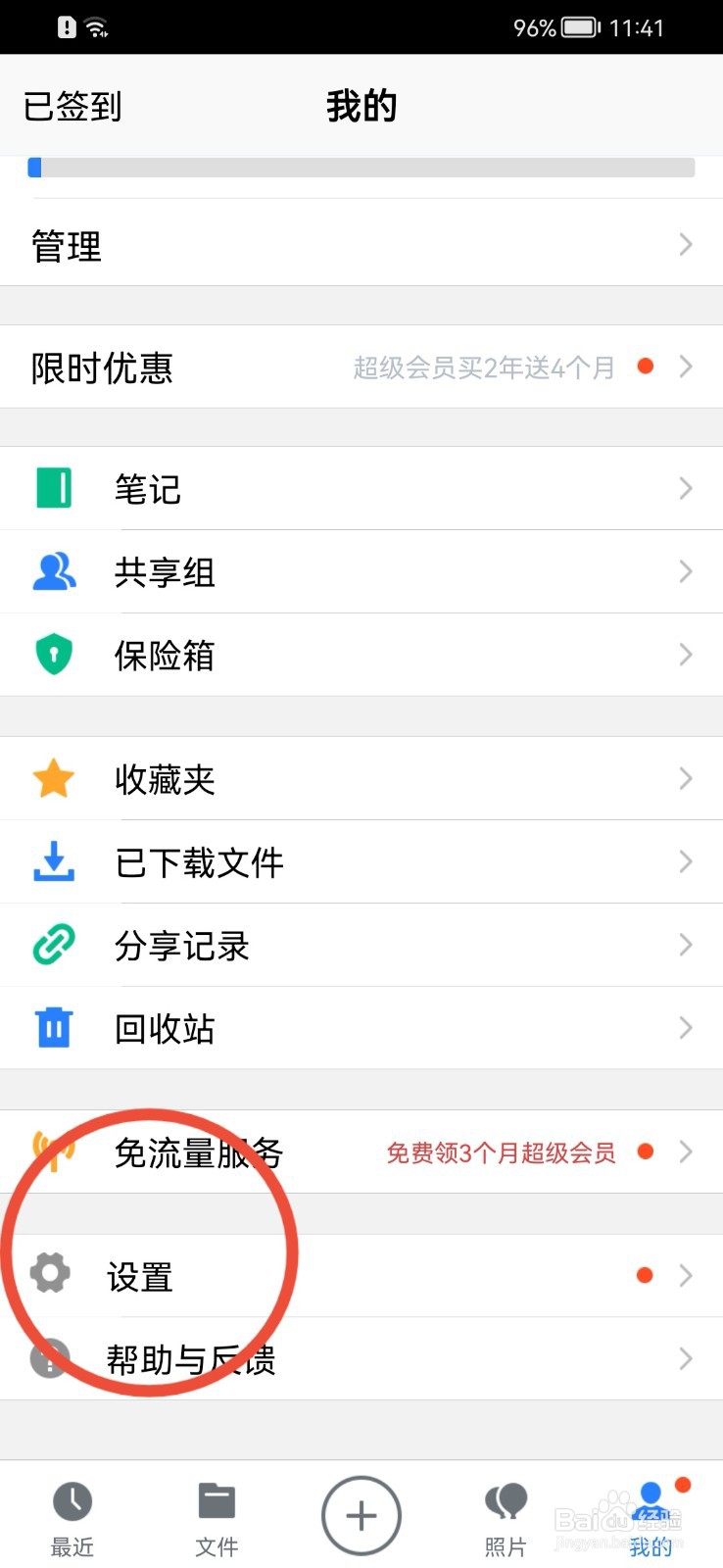Expand the 限时优惠 limited-time offer row
This screenshot has width=723, height=1568.
(x=685, y=367)
